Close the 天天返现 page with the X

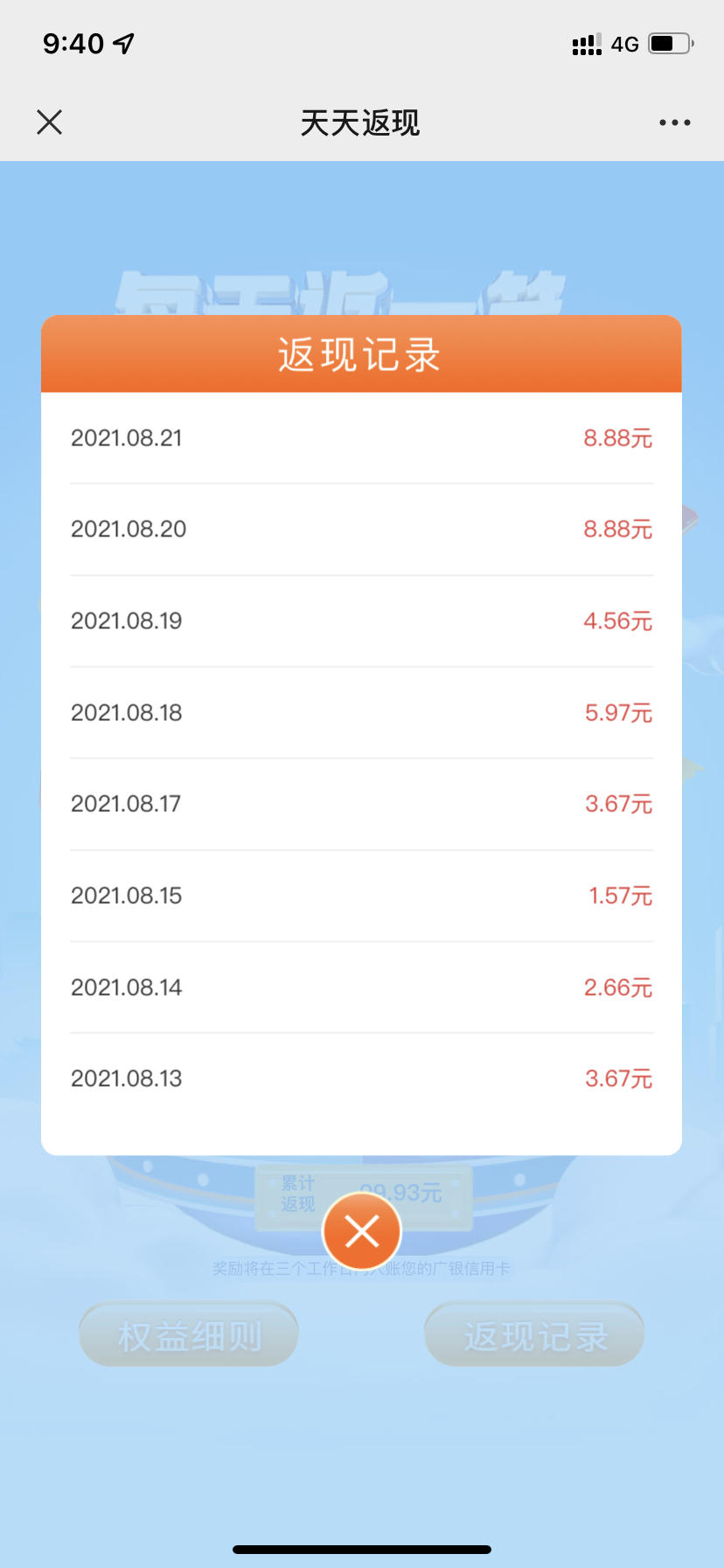click(50, 122)
